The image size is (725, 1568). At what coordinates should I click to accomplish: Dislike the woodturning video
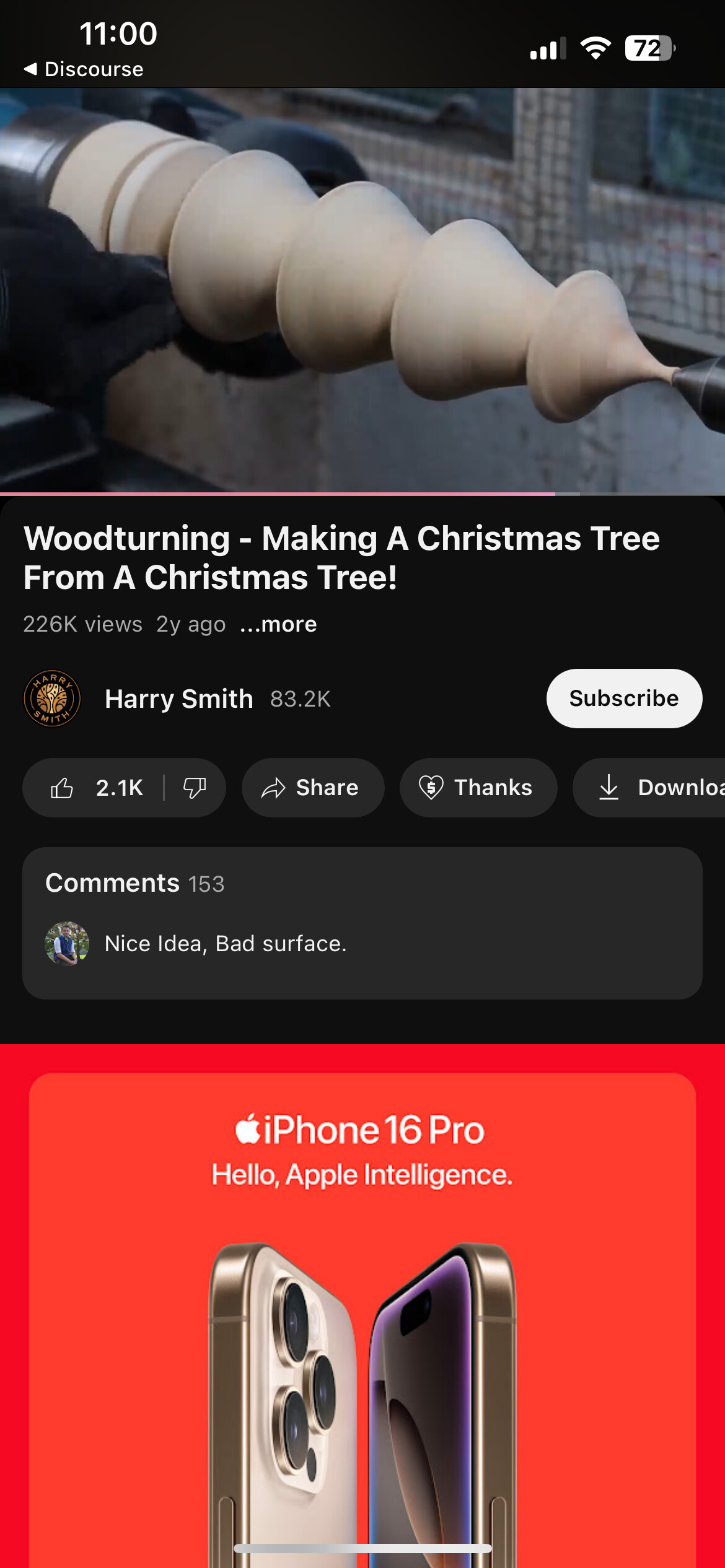click(194, 788)
